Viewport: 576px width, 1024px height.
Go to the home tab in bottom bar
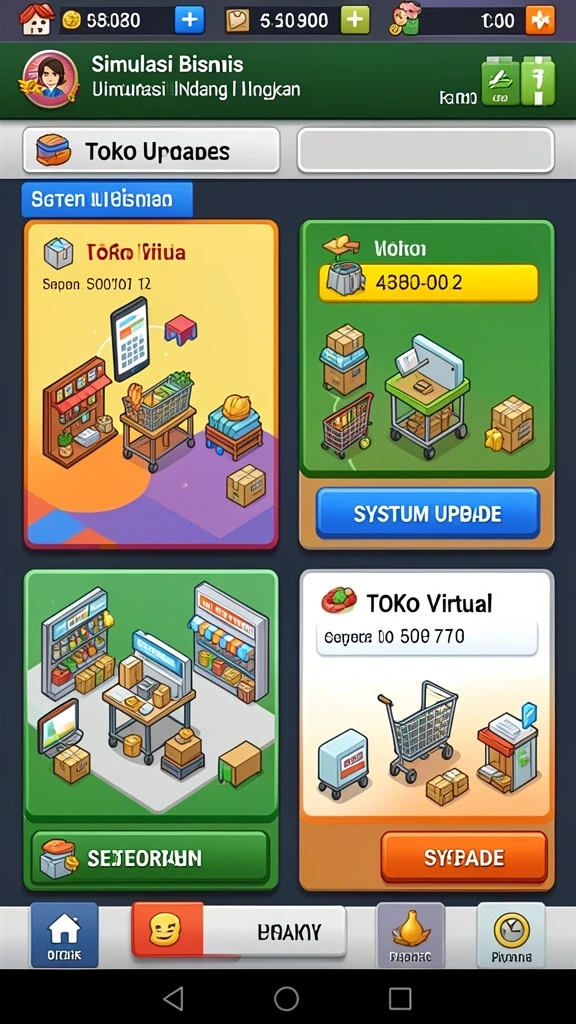pos(64,935)
